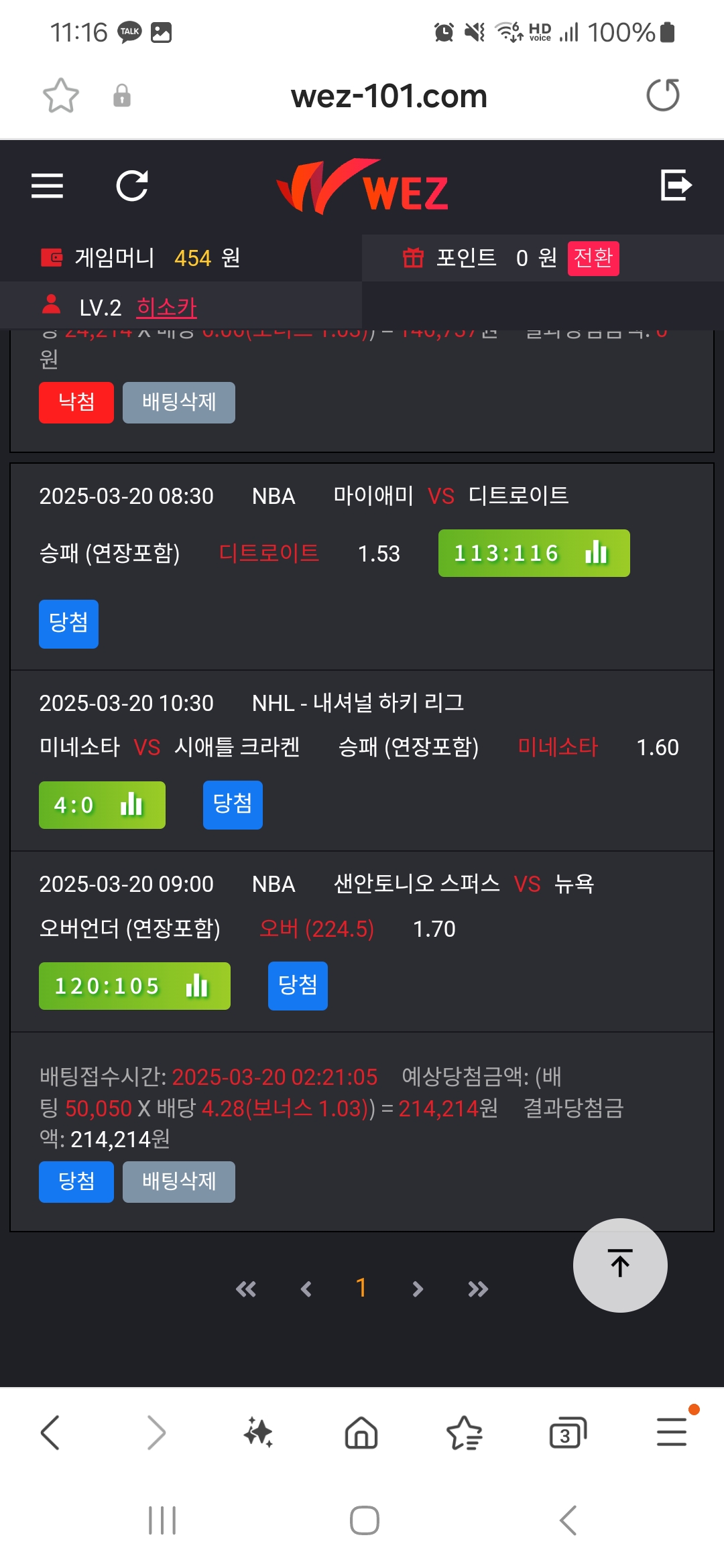Open stats for the 120:105 score button
The image size is (724, 1568).
(135, 986)
